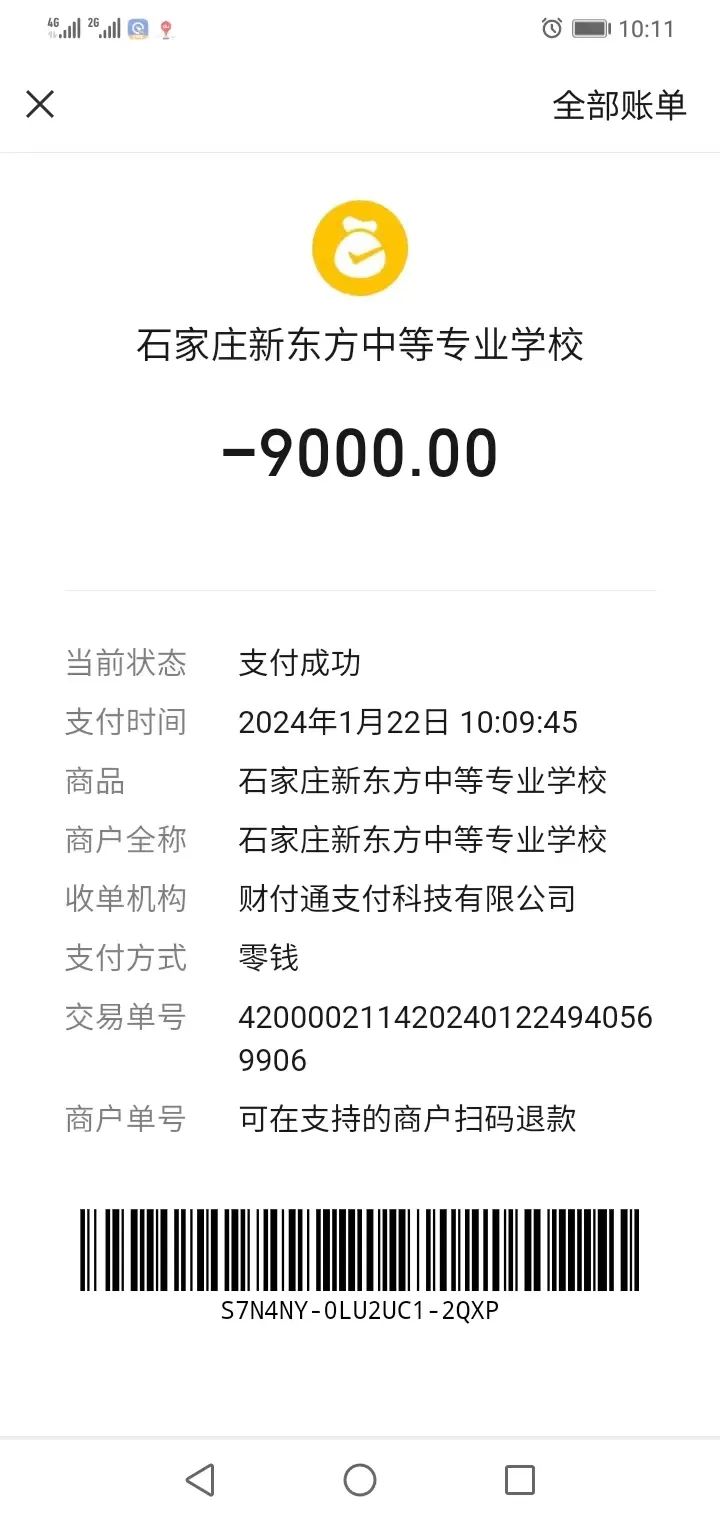720x1520 pixels.
Task: Go to the home screen
Action: 360,1480
